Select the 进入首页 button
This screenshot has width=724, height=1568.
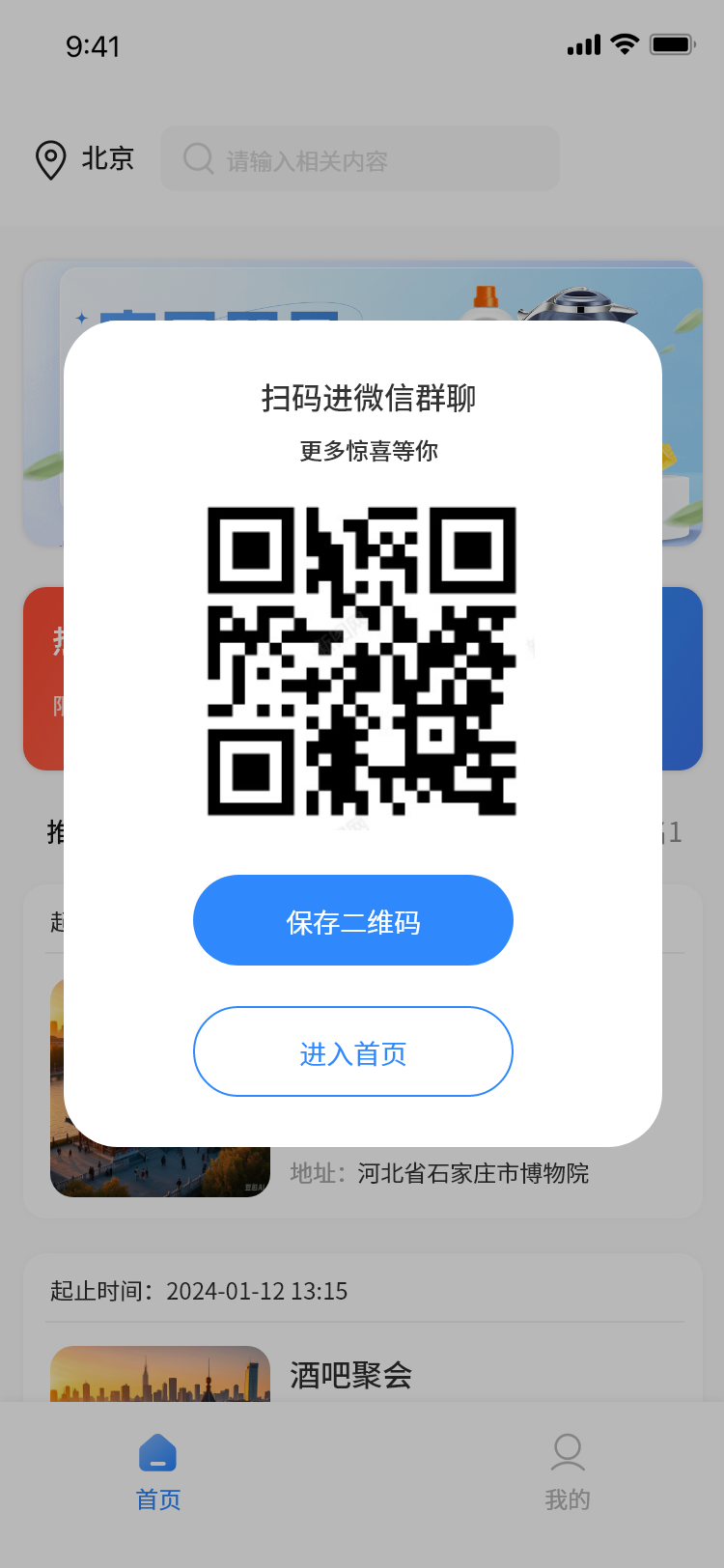coord(353,1051)
